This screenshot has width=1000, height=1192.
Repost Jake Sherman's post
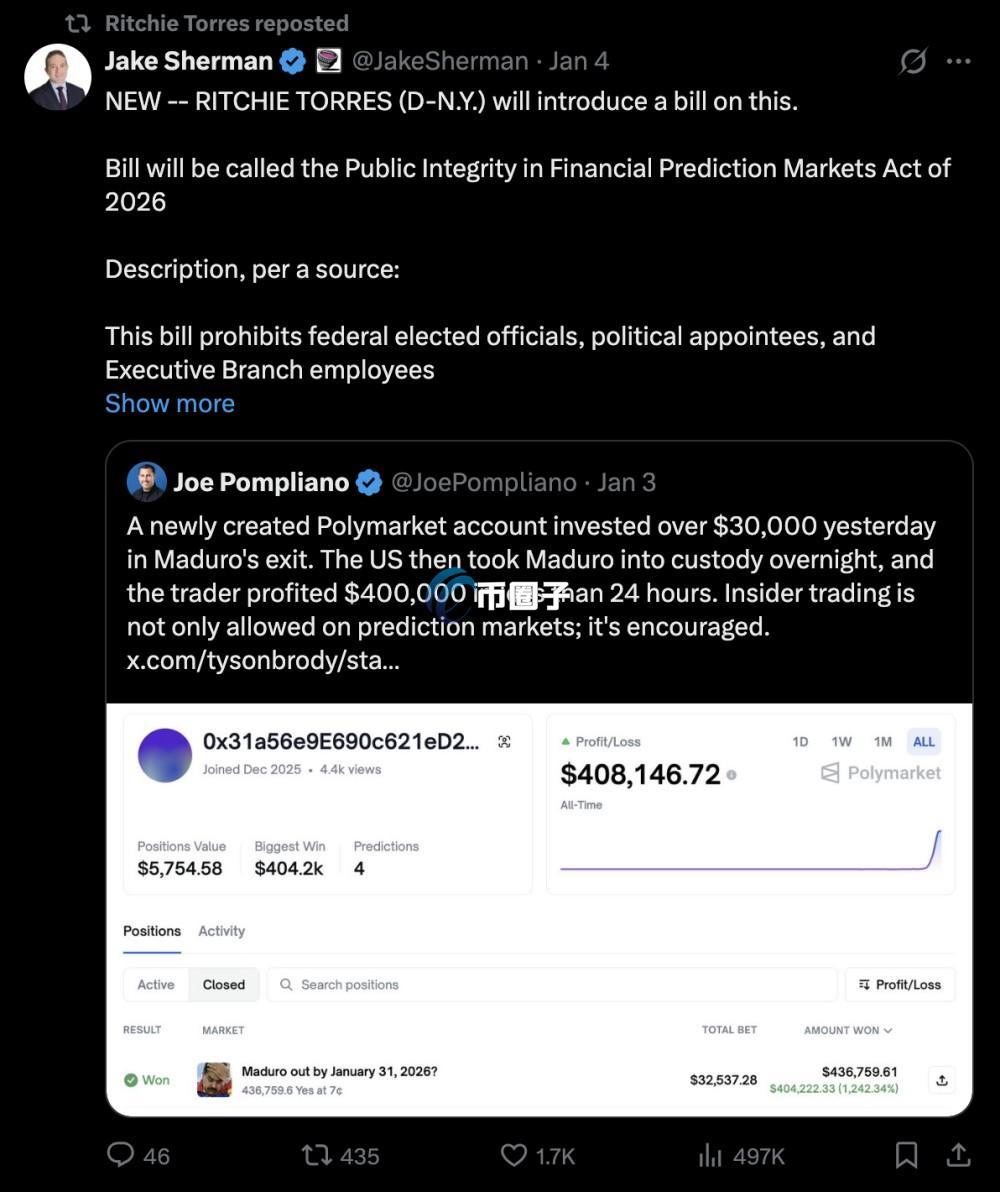coord(317,1155)
